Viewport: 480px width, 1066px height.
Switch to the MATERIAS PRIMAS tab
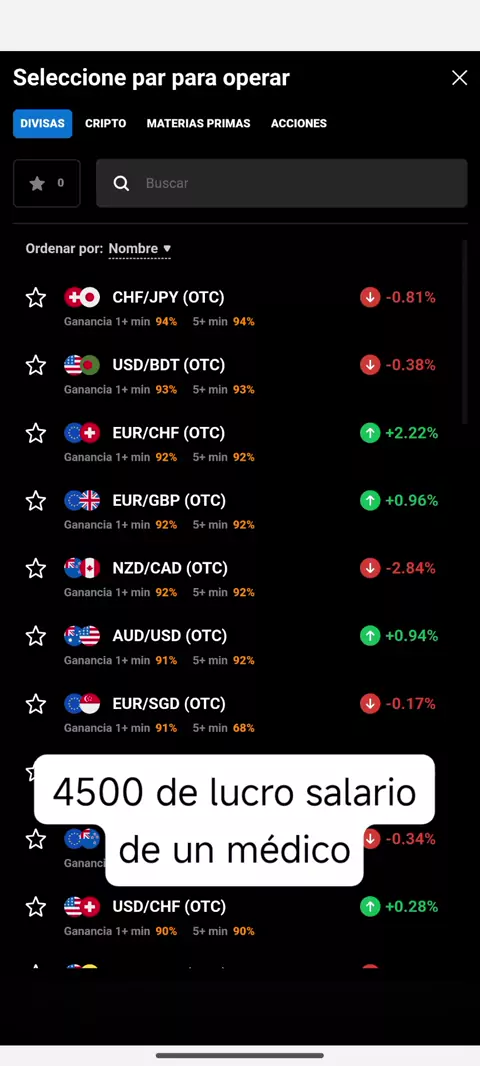click(x=199, y=124)
